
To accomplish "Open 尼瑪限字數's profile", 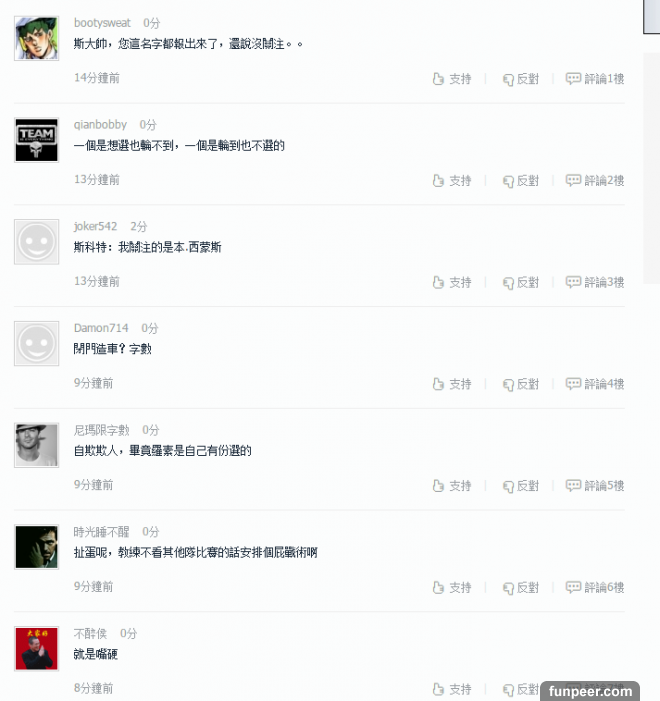I will coord(101,430).
